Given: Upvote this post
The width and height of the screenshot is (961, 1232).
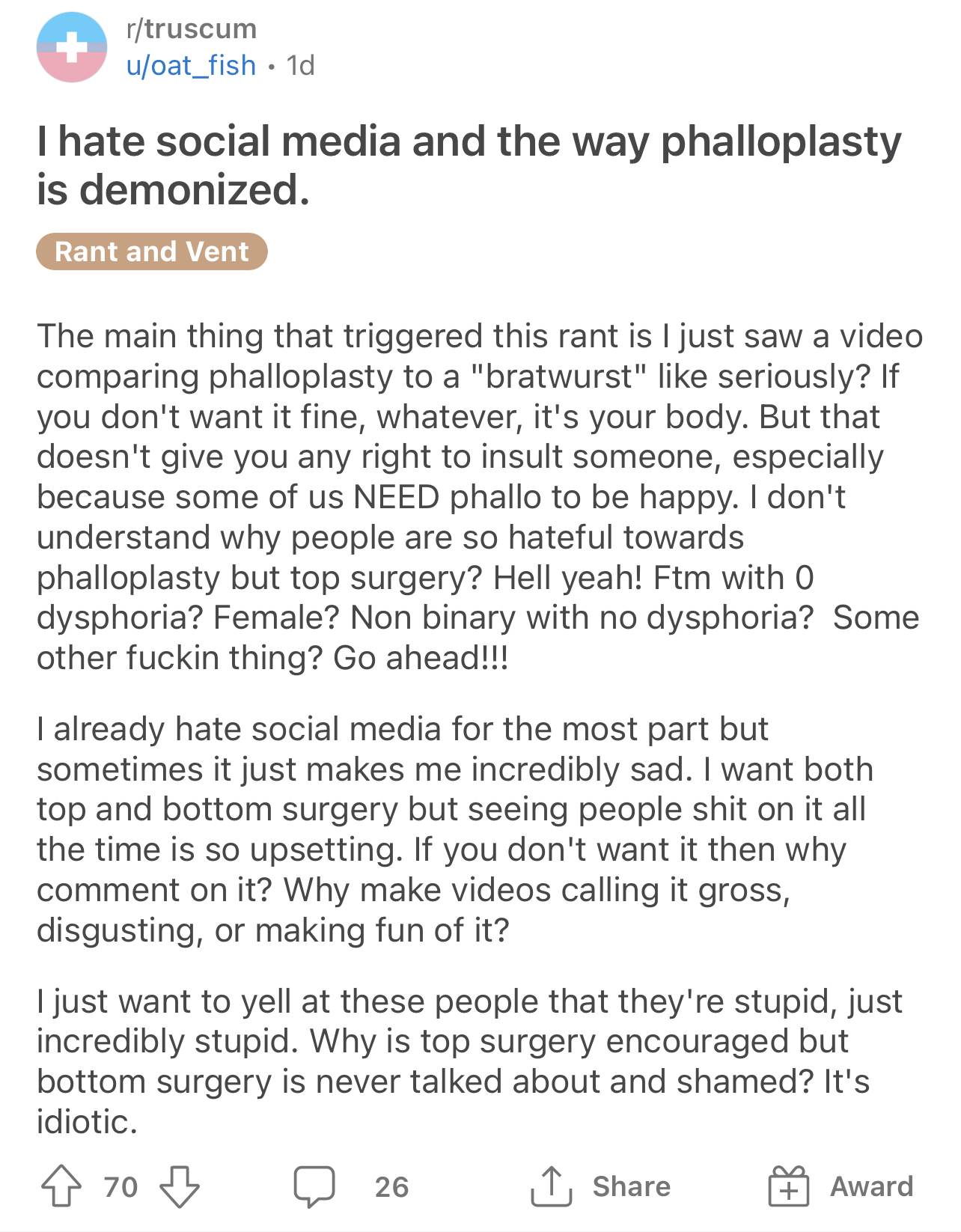Looking at the screenshot, I should [x=61, y=1186].
